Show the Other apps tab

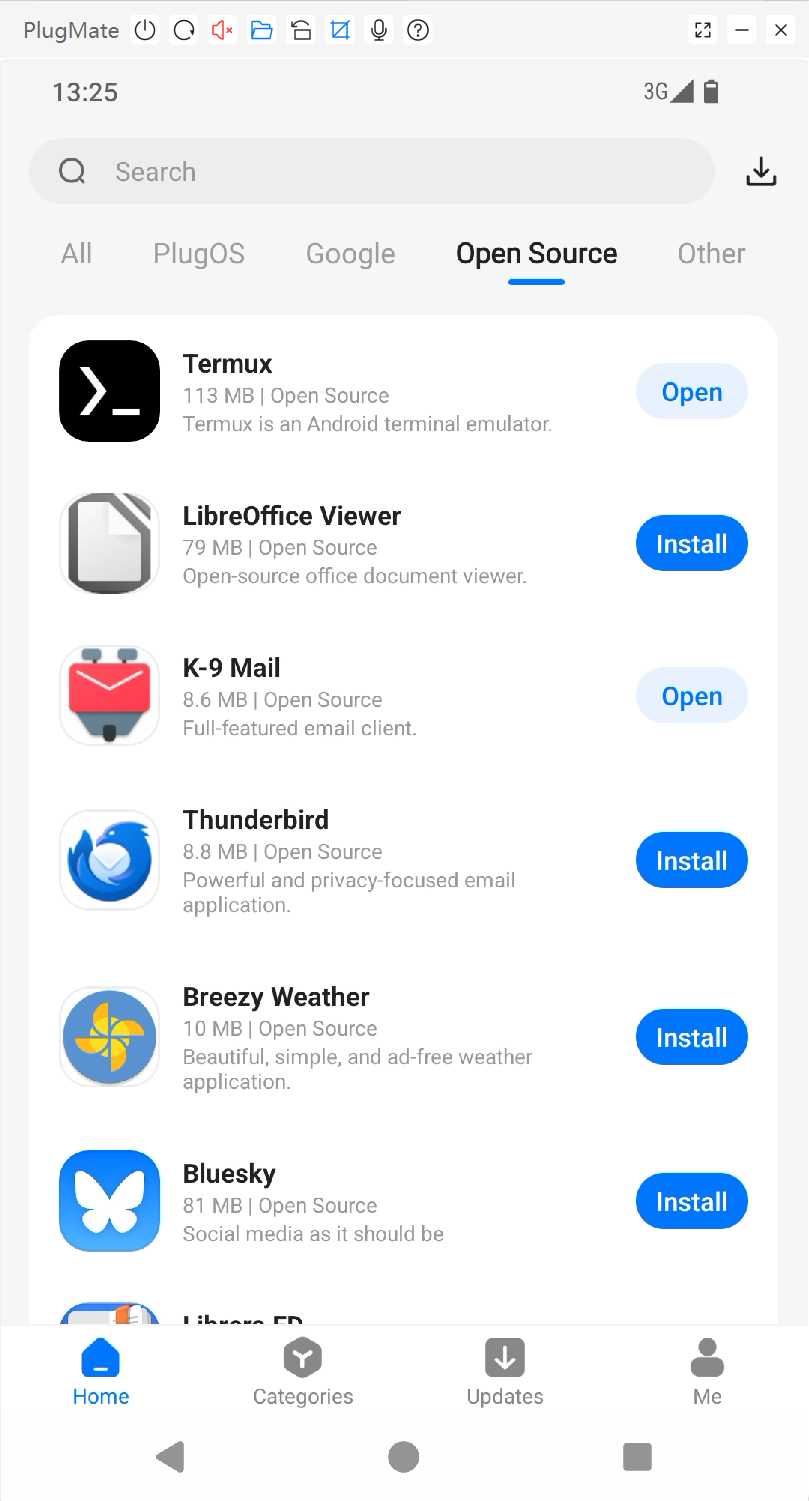tap(711, 254)
